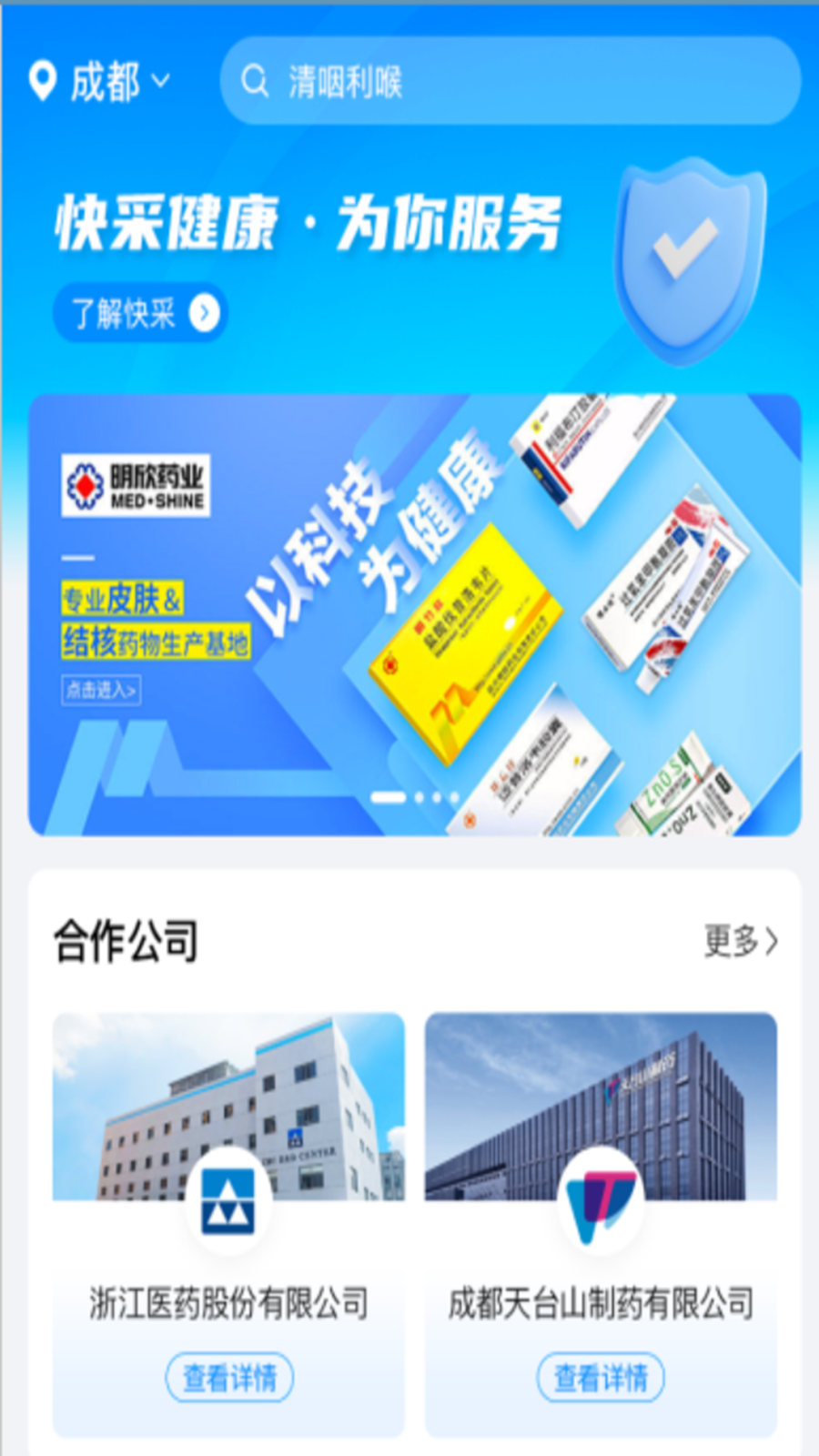Open the 明欣药业 promotional banner
The height and width of the screenshot is (1456, 819).
(x=415, y=615)
